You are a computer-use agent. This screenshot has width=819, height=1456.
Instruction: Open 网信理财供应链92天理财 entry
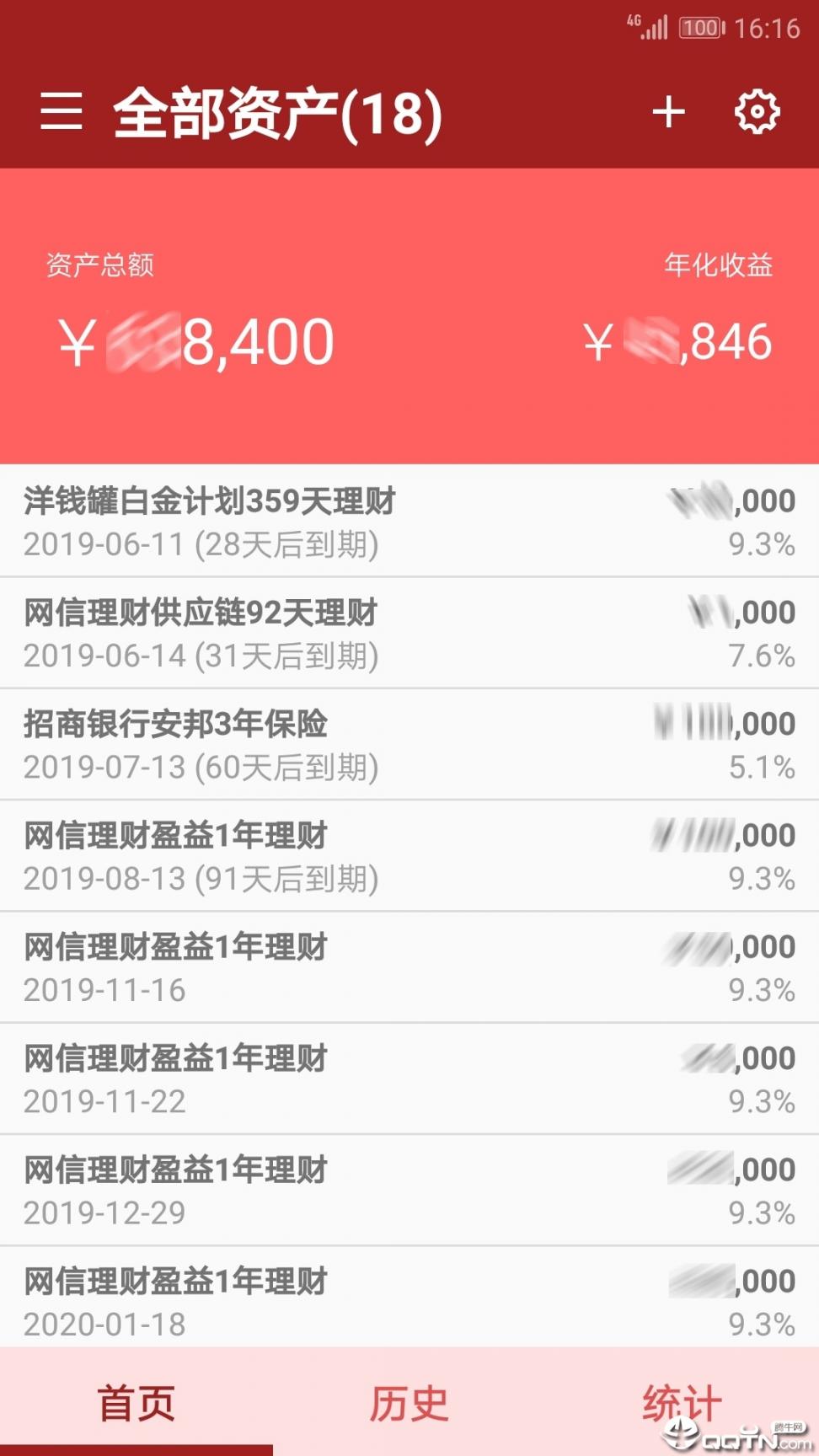(409, 634)
